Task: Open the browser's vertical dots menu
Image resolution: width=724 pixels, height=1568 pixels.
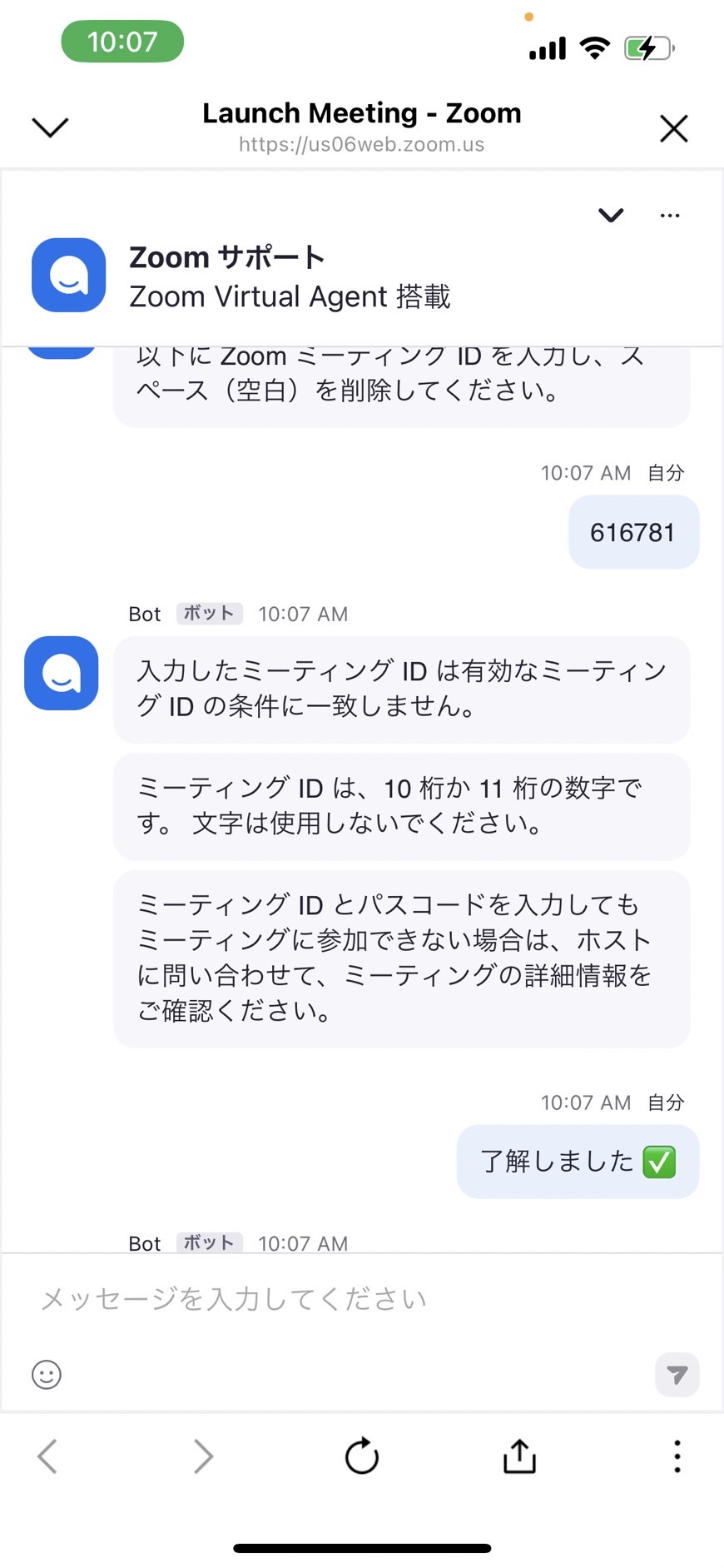Action: 677,1456
